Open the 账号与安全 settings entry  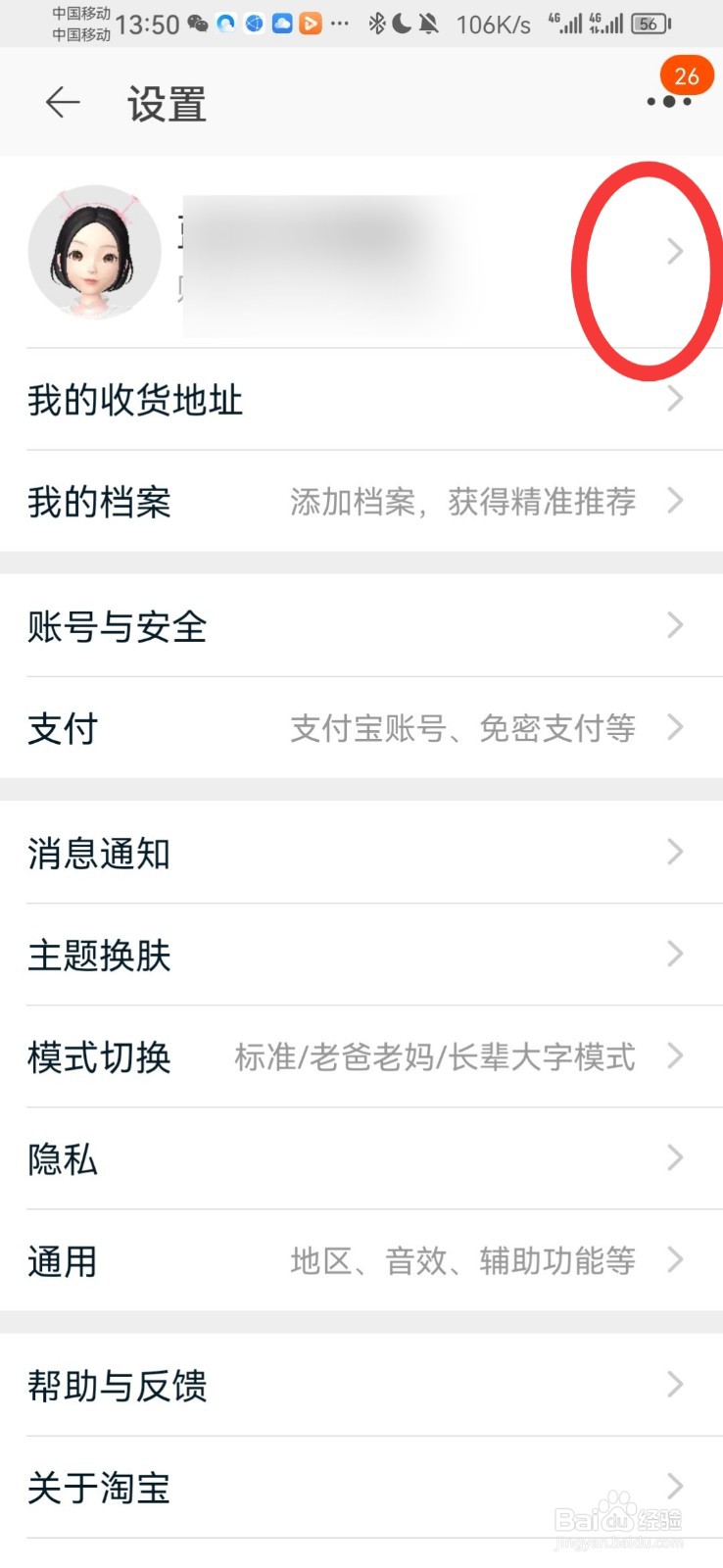[361, 626]
